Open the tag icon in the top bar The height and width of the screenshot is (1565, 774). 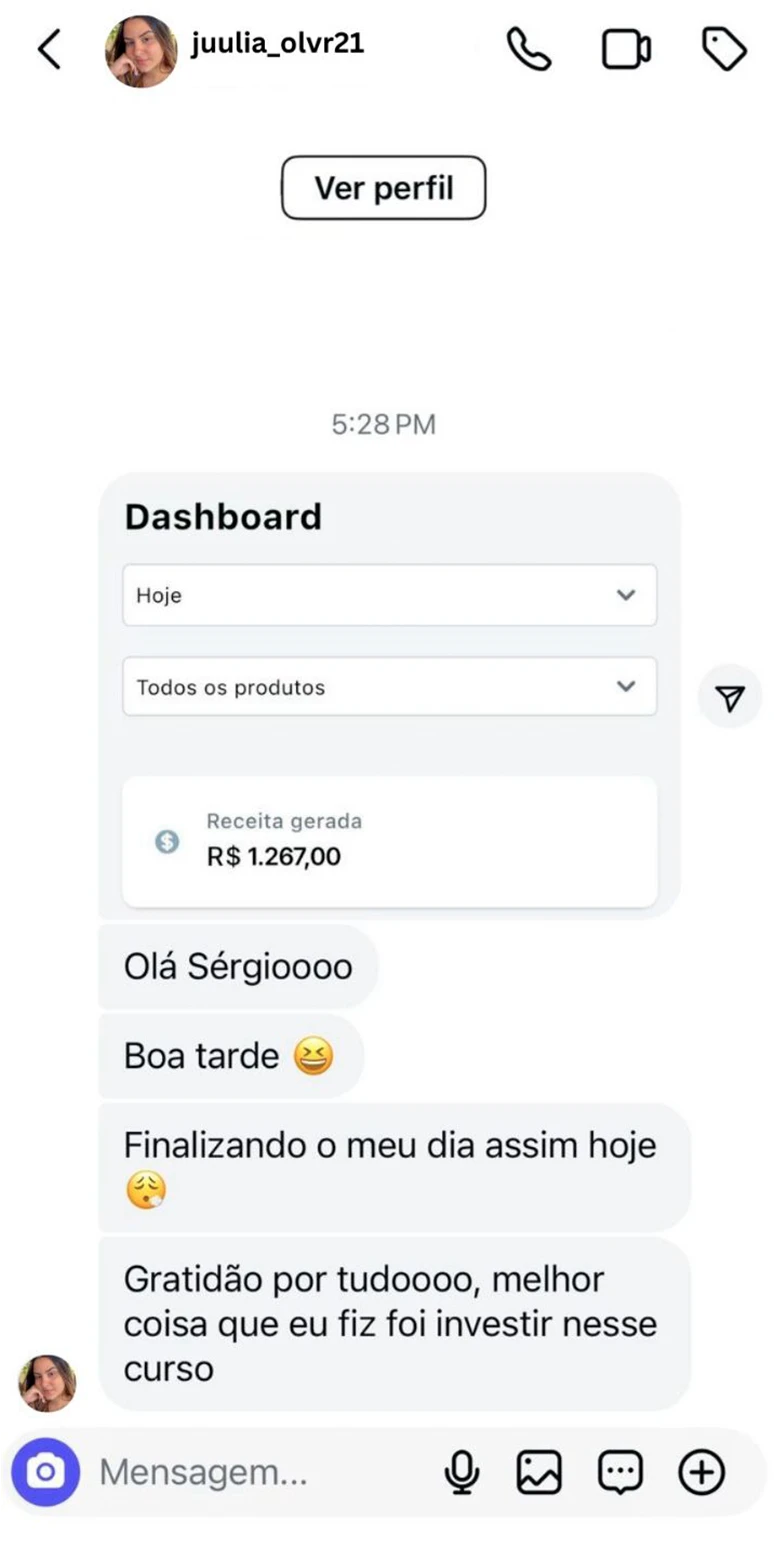tap(725, 50)
